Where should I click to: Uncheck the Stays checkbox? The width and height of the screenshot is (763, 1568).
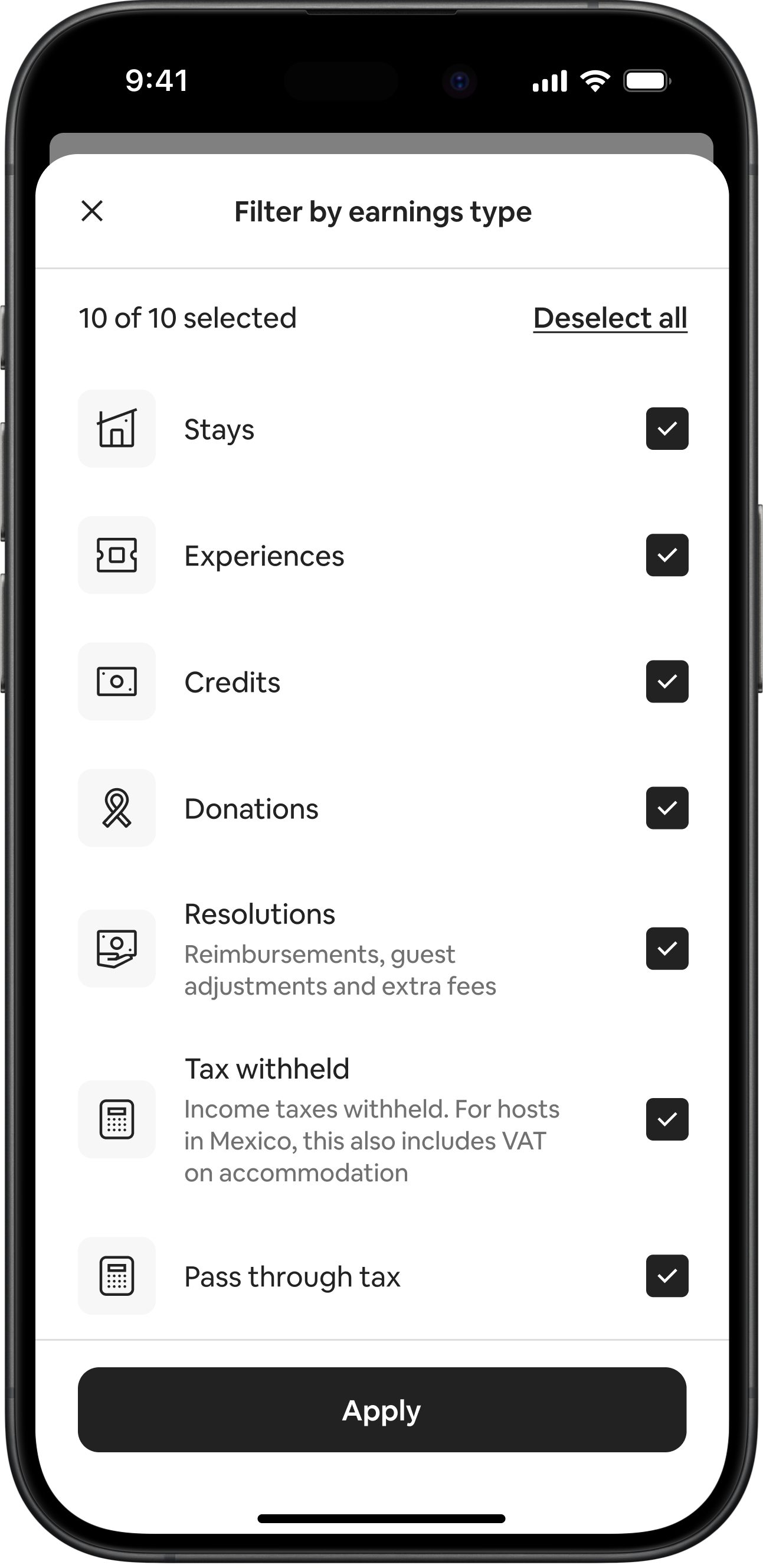[667, 429]
